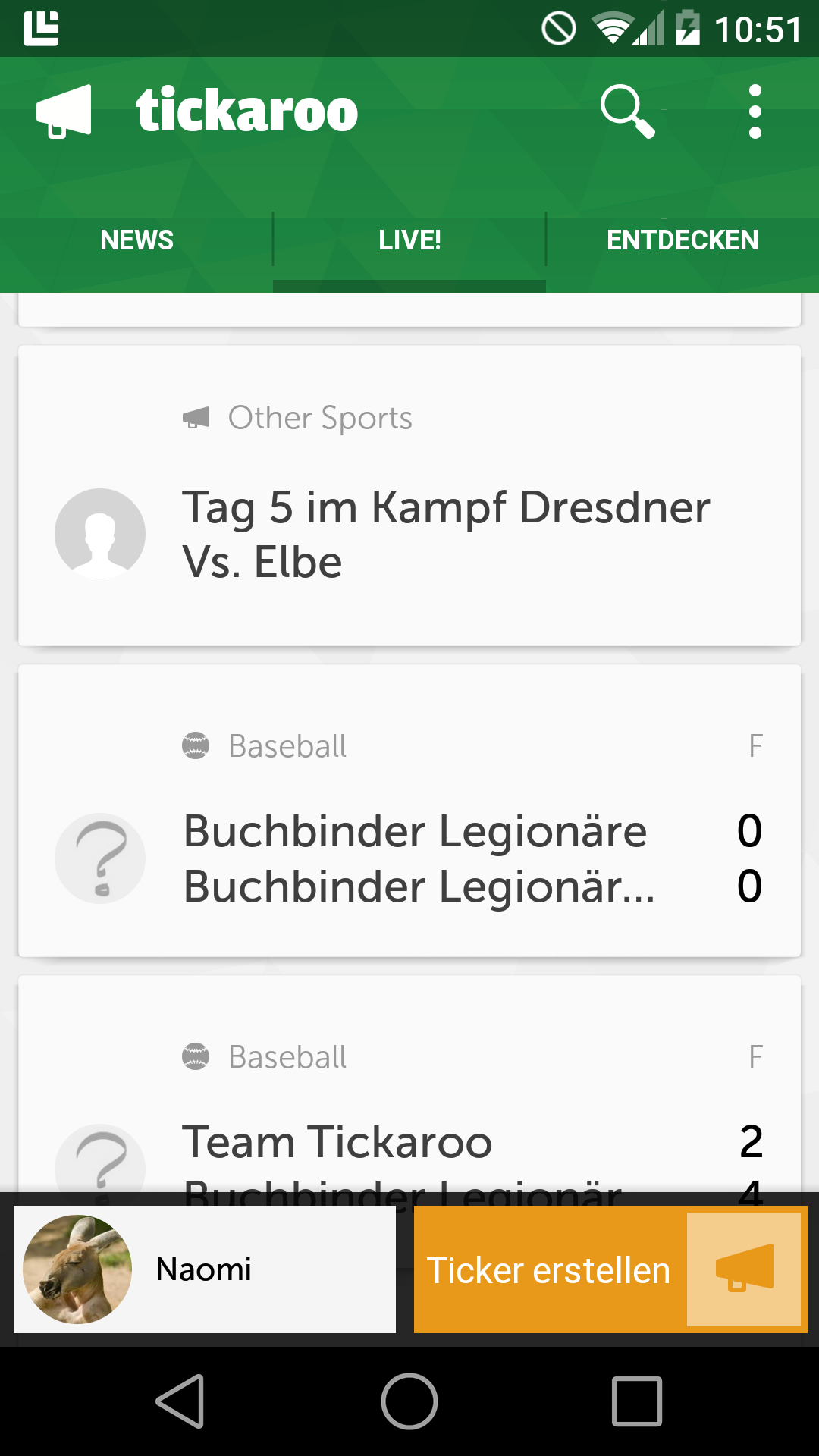Screen dimensions: 819x1456
Task: Open the search magnifier icon
Action: pos(627,111)
